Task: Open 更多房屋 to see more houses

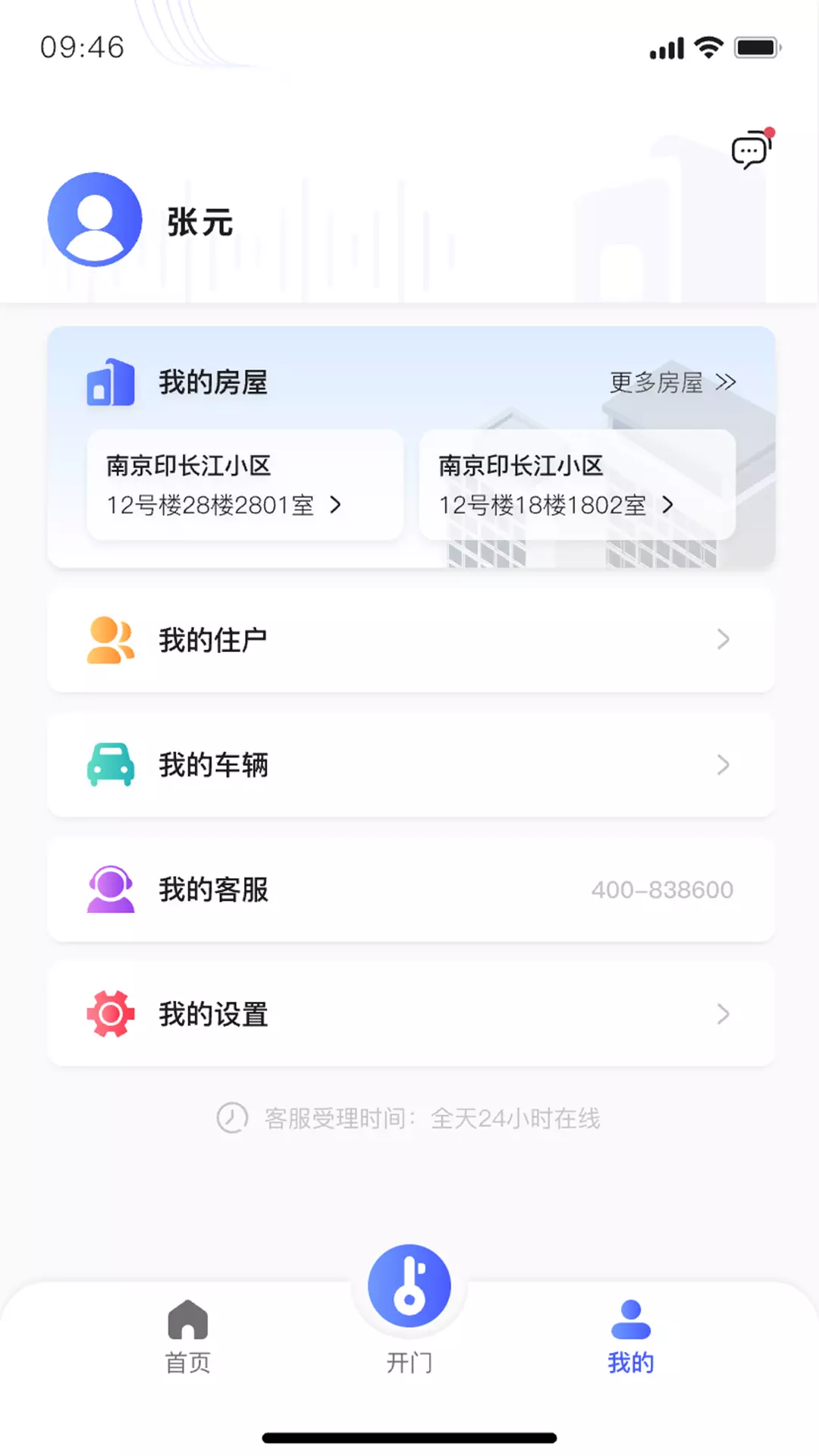Action: [673, 382]
